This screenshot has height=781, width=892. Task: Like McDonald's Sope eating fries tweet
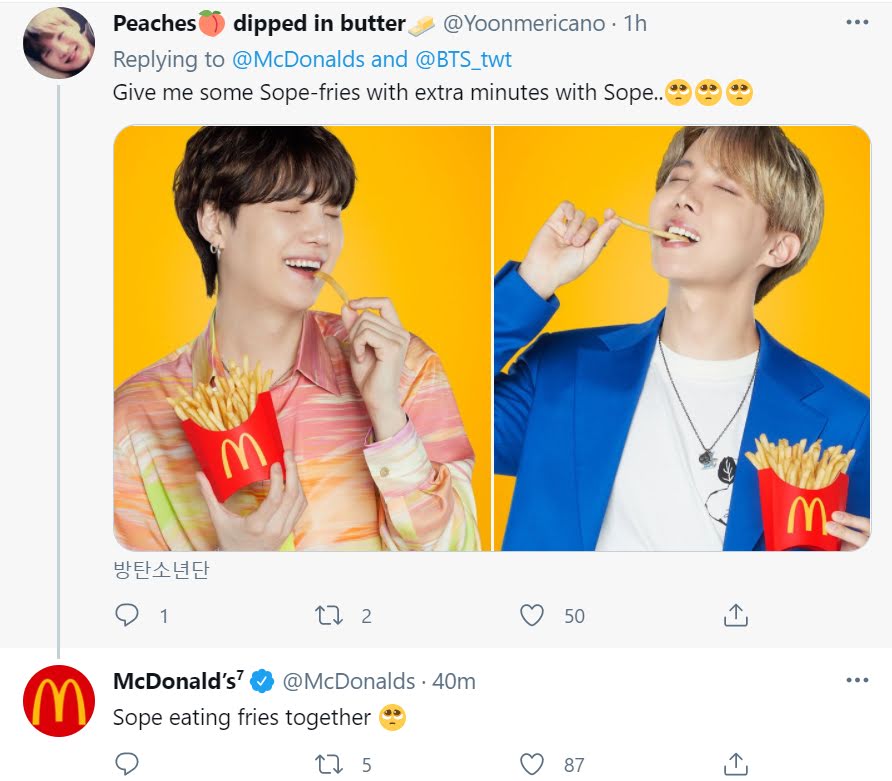532,764
